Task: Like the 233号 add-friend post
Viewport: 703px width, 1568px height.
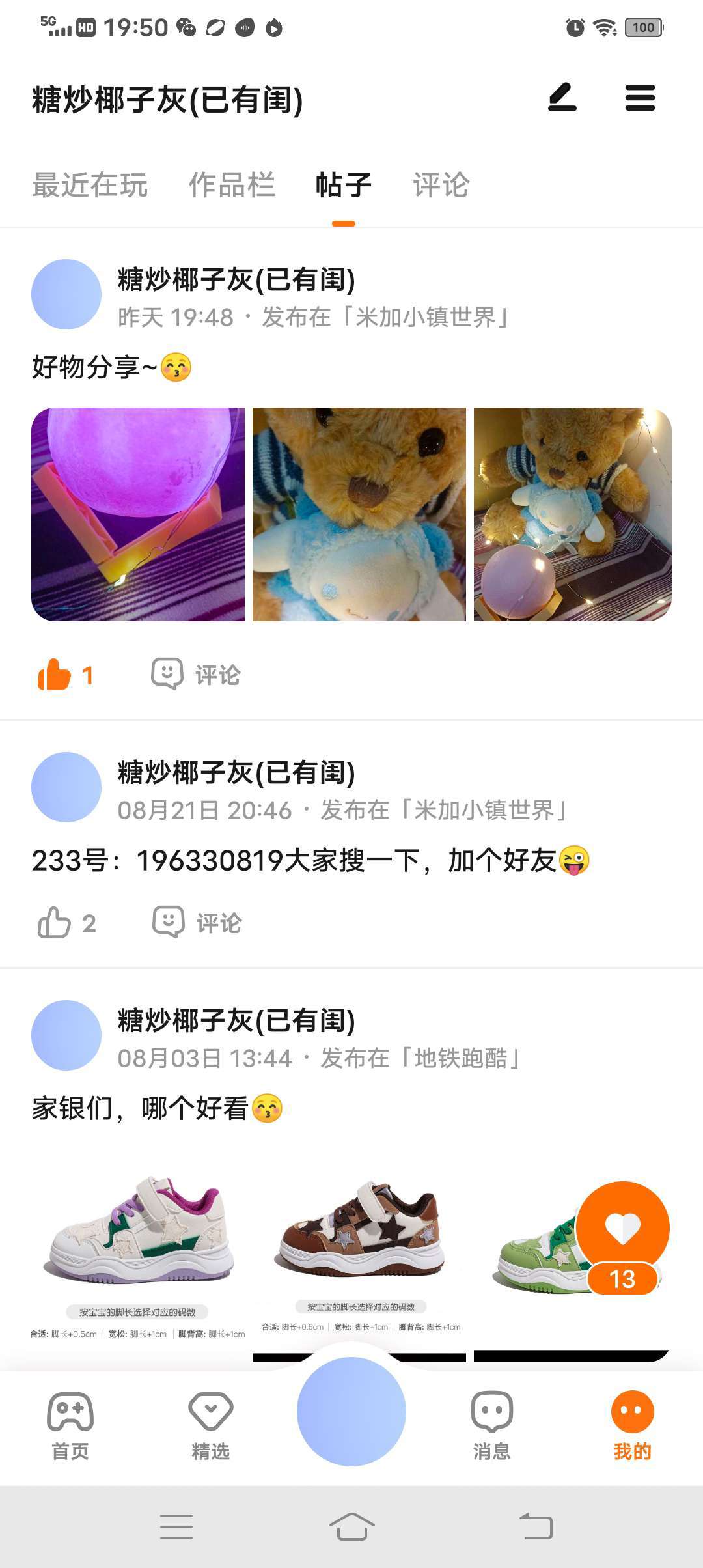Action: [55, 923]
